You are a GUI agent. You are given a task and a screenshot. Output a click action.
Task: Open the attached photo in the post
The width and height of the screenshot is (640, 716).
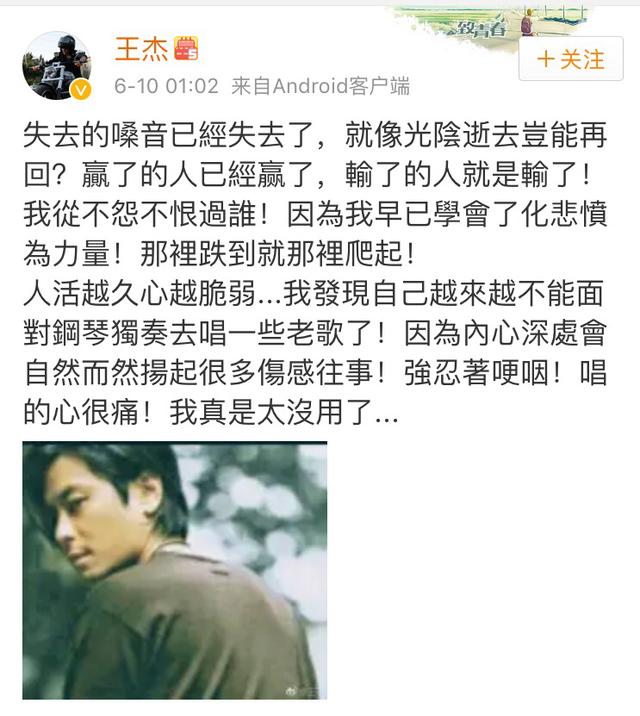[175, 571]
